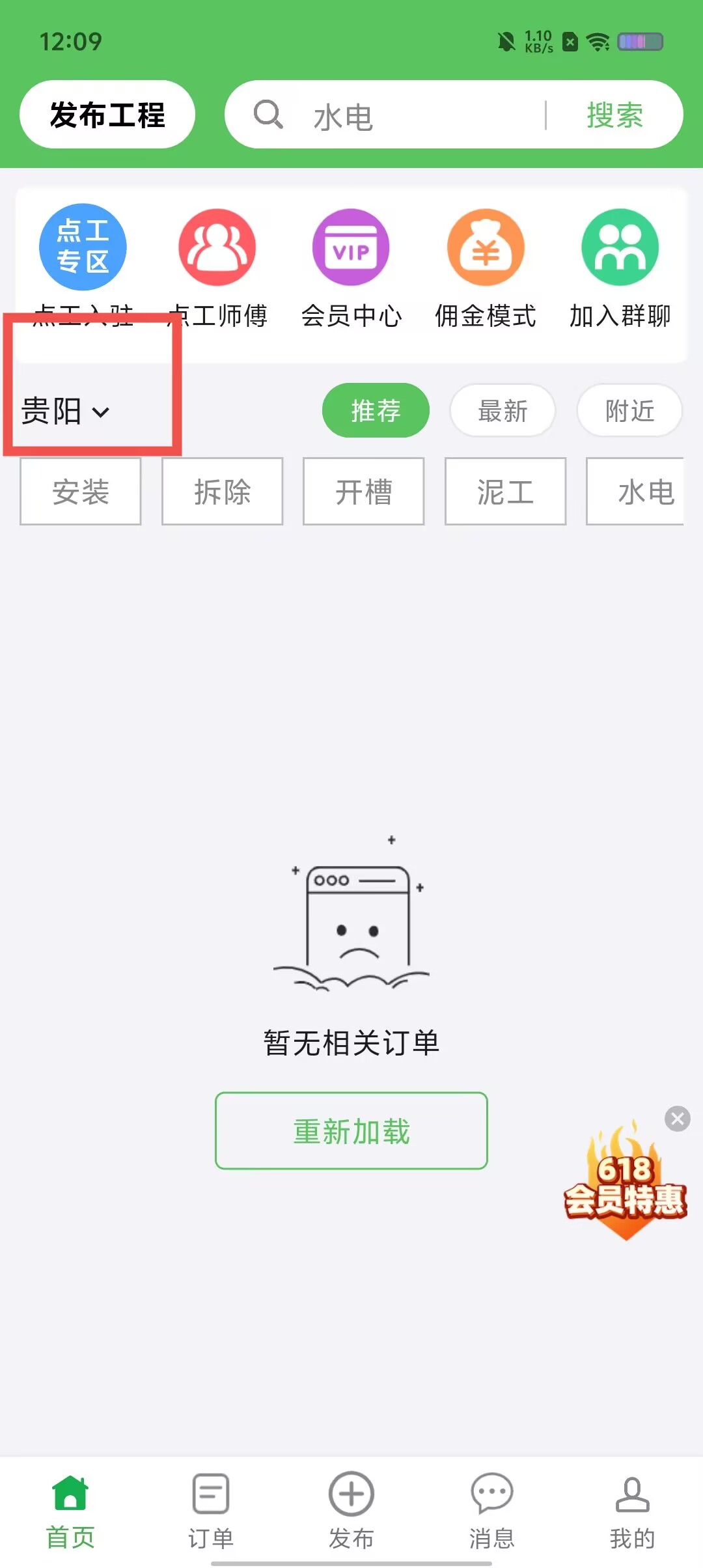This screenshot has width=703, height=1568.
Task: Switch to 附近 orders
Action: 629,410
